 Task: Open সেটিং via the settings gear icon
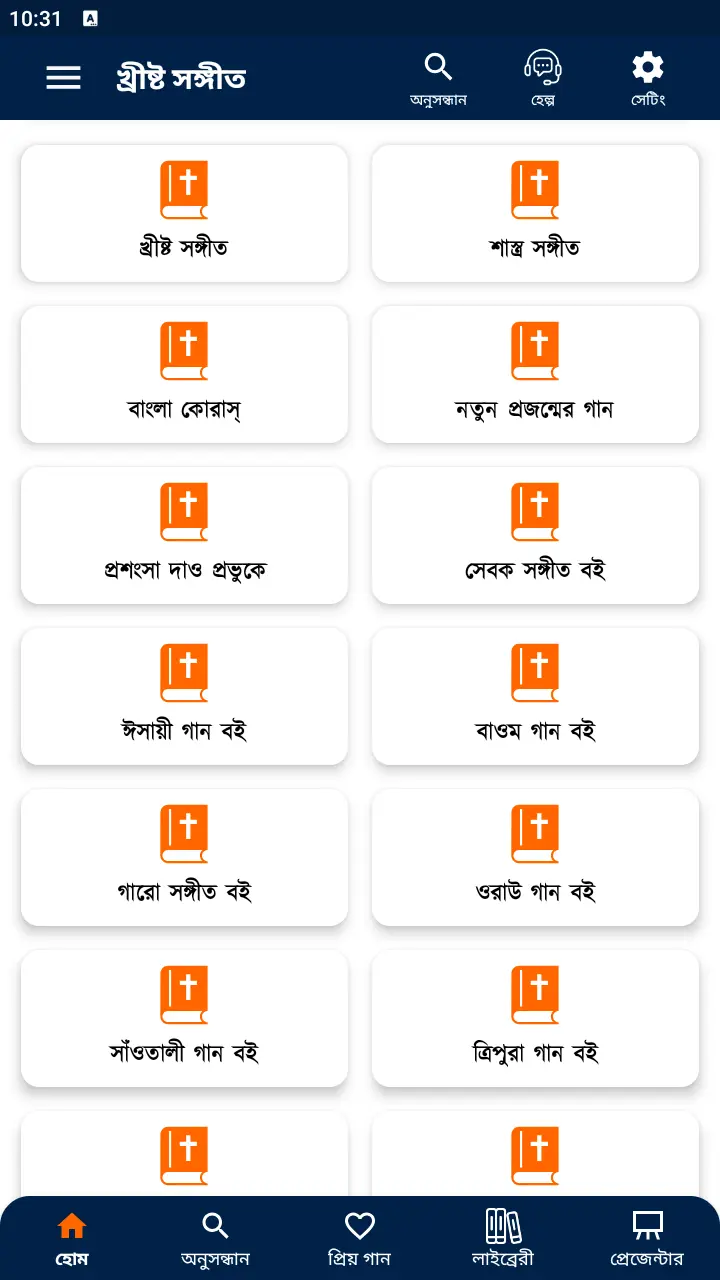(647, 68)
